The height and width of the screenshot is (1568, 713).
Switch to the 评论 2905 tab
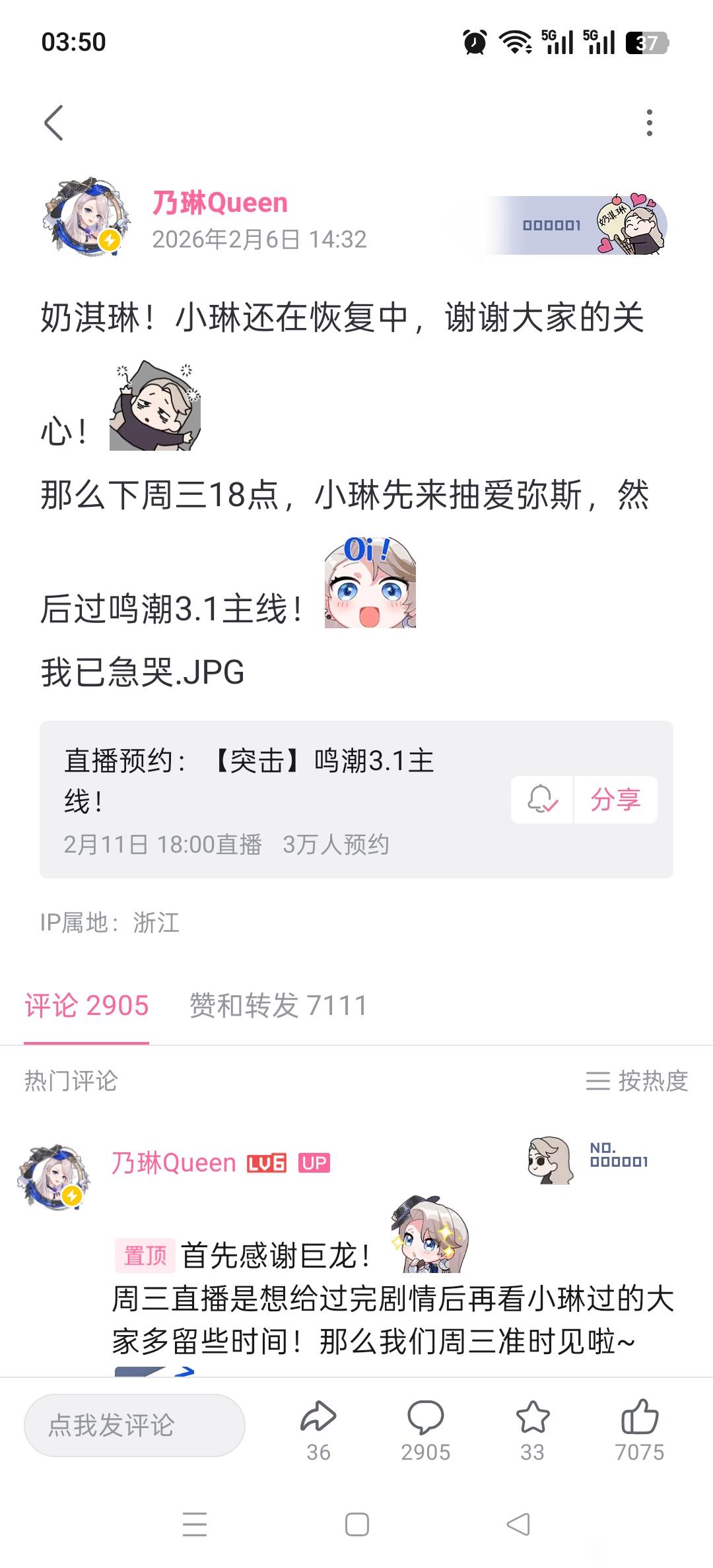(86, 1006)
